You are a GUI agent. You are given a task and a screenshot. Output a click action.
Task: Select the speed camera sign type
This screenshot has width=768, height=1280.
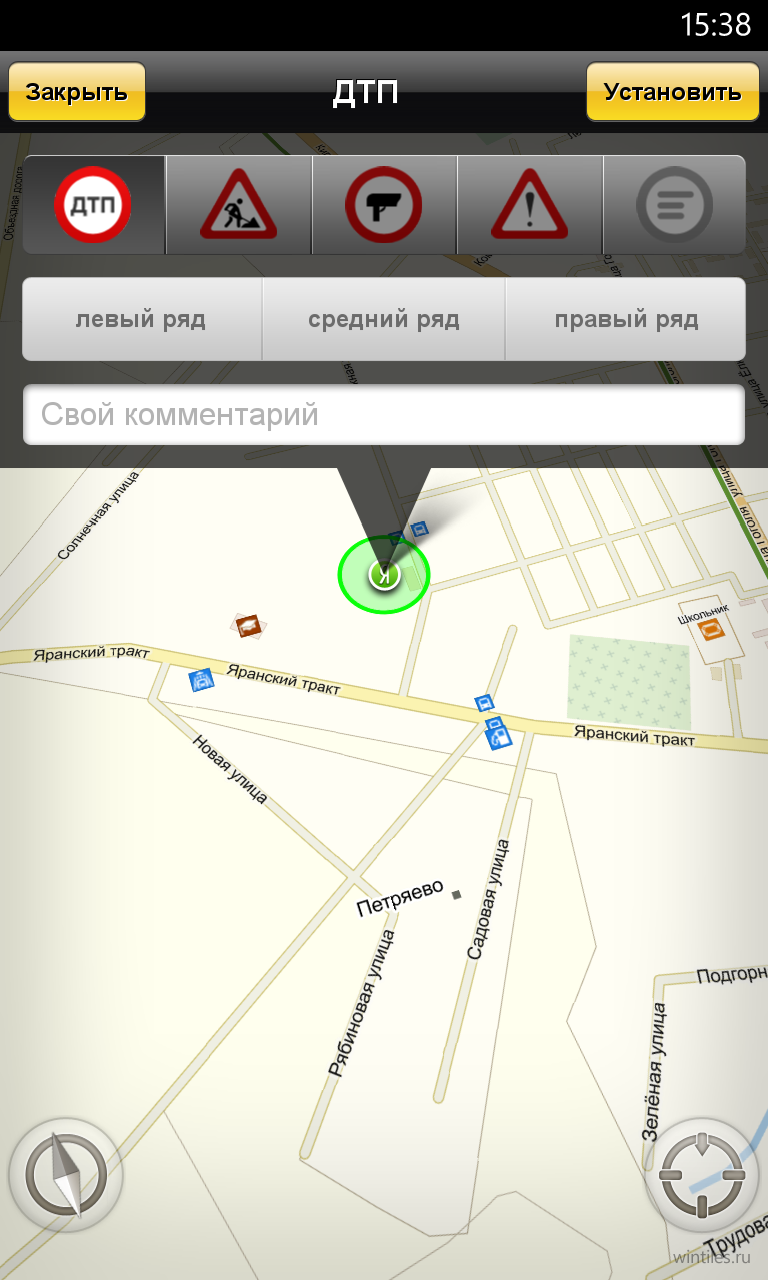(x=384, y=205)
